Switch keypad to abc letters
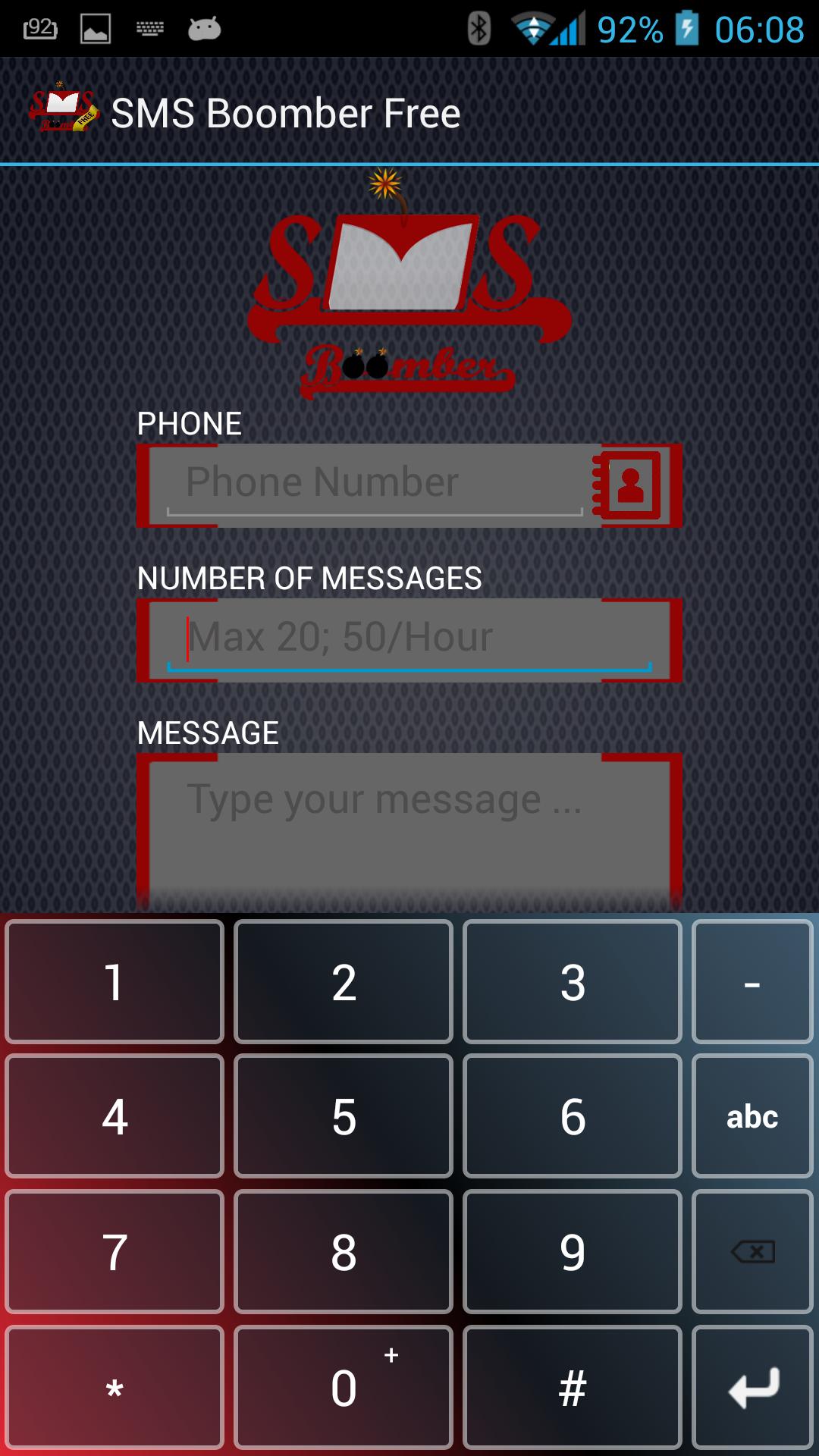The image size is (819, 1456). pyautogui.click(x=752, y=1116)
